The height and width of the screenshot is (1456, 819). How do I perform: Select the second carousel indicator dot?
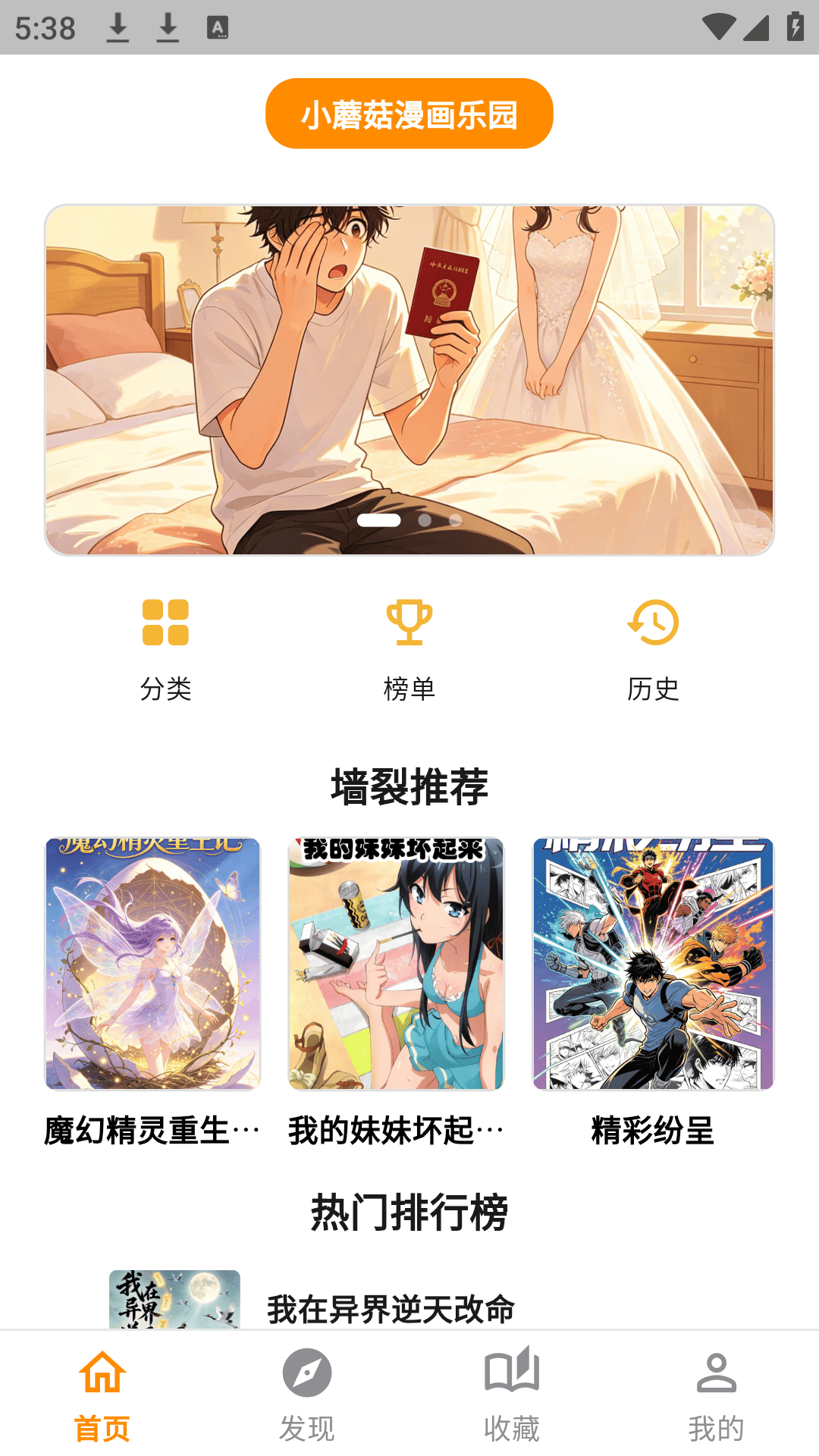tap(425, 520)
